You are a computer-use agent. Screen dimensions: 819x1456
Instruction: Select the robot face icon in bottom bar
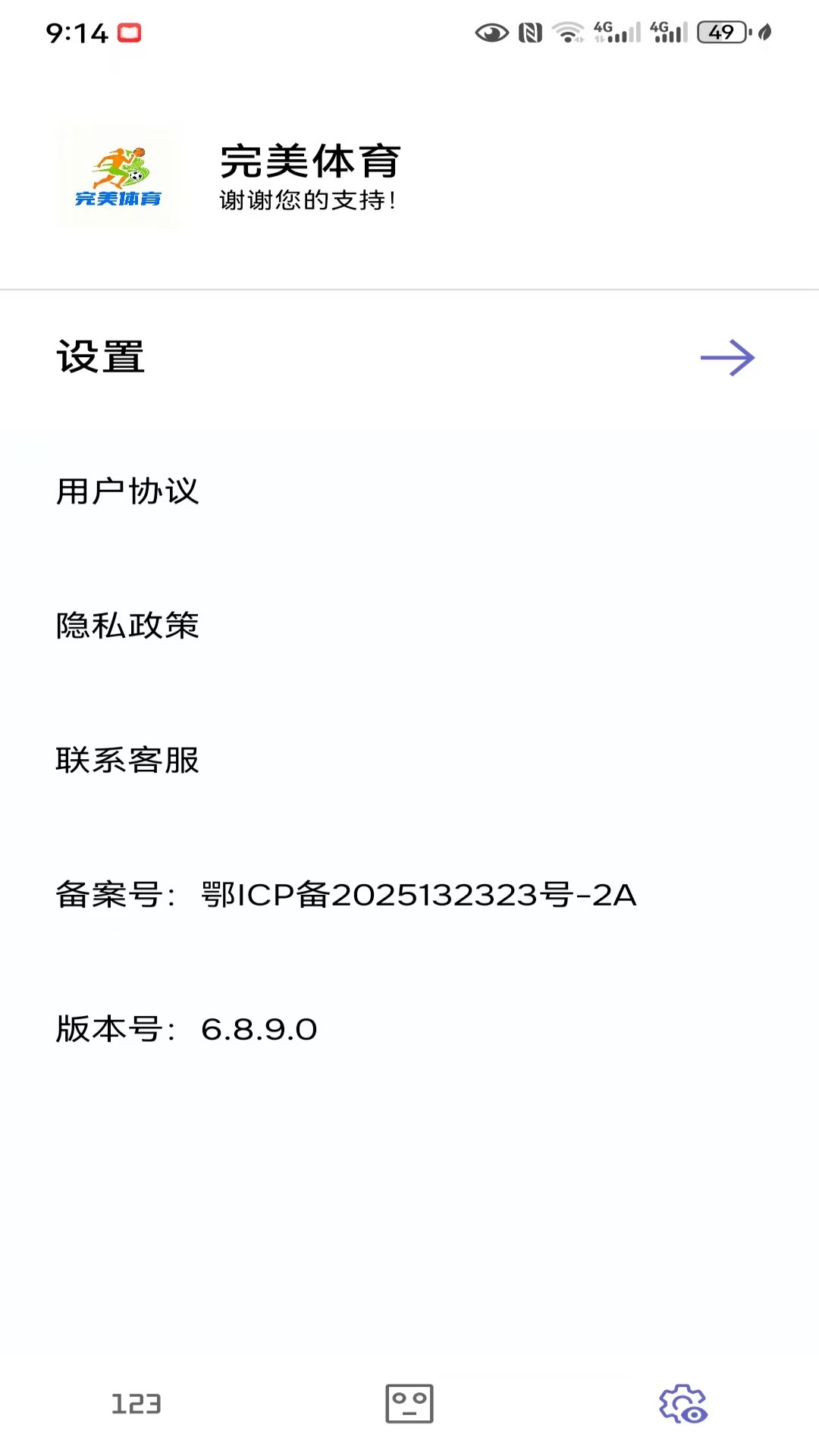tap(409, 1404)
